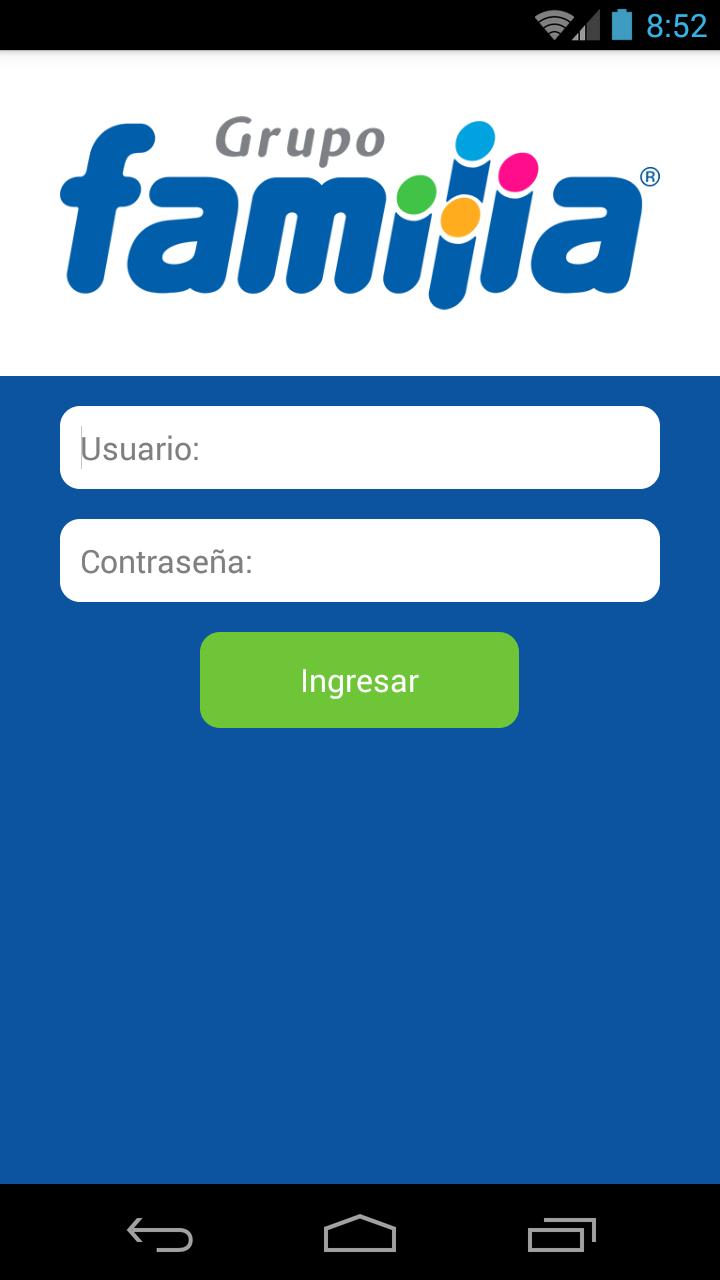
Task: Focus the Usuario text field
Action: 360,448
